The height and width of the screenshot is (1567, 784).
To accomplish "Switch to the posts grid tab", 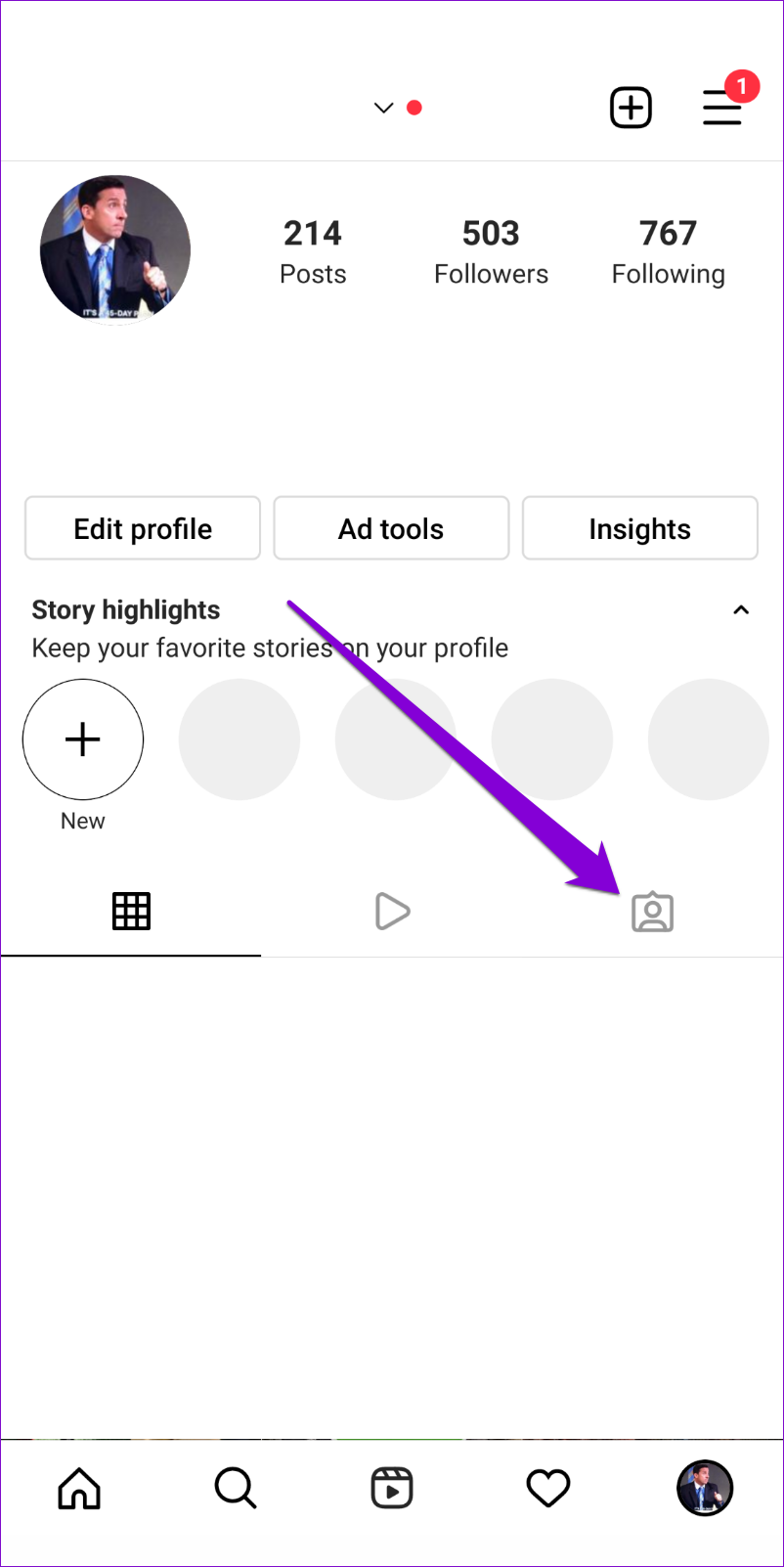I will pos(131,912).
